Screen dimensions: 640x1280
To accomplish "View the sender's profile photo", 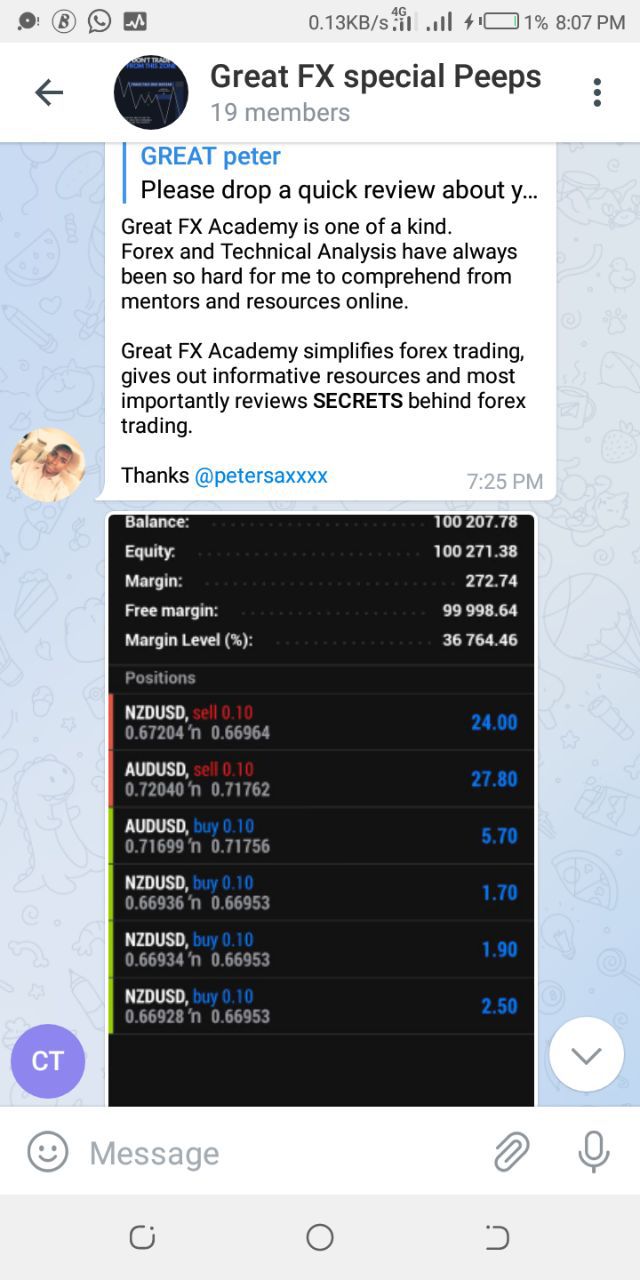I will (x=48, y=465).
